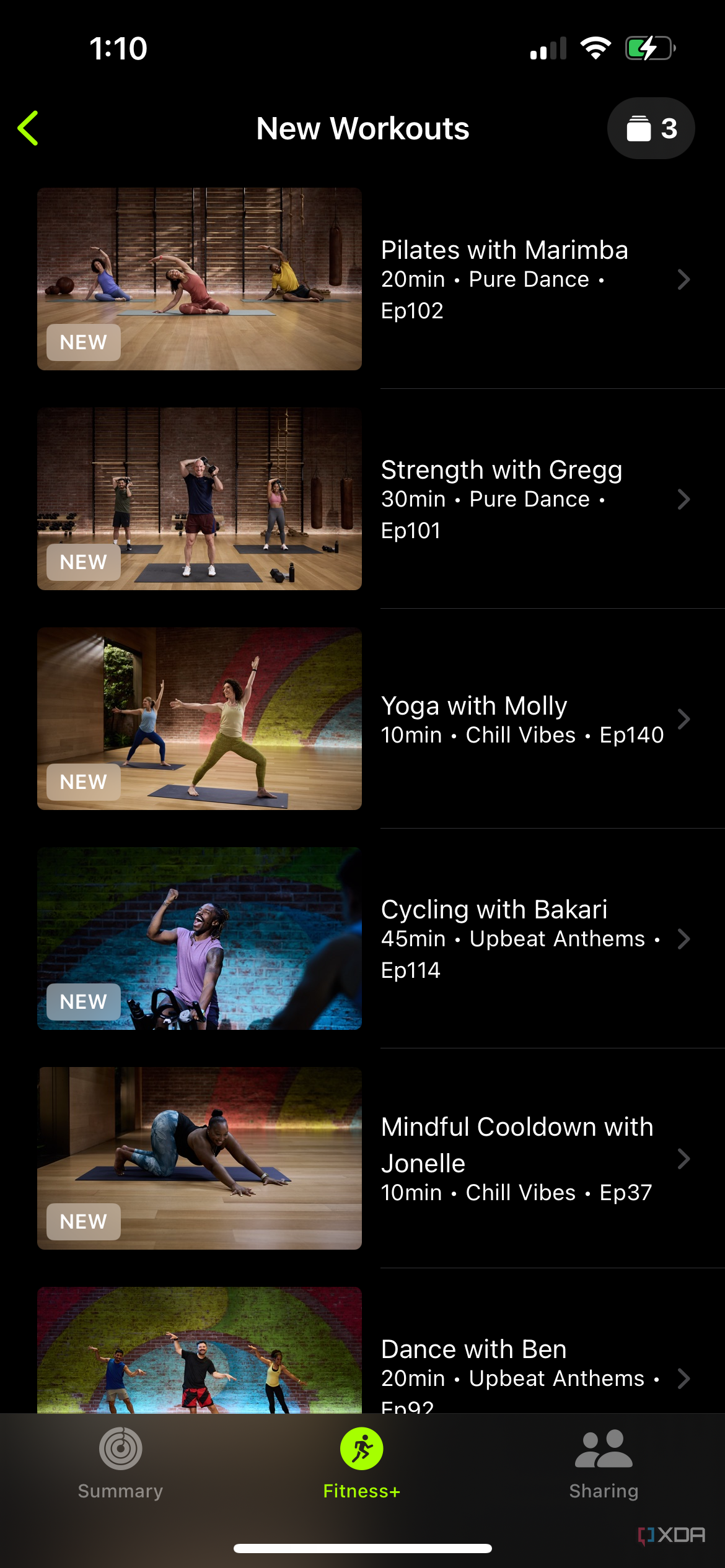Viewport: 725px width, 1568px height.
Task: Tap the NEW badge on the Yoga thumbnail
Action: click(83, 782)
